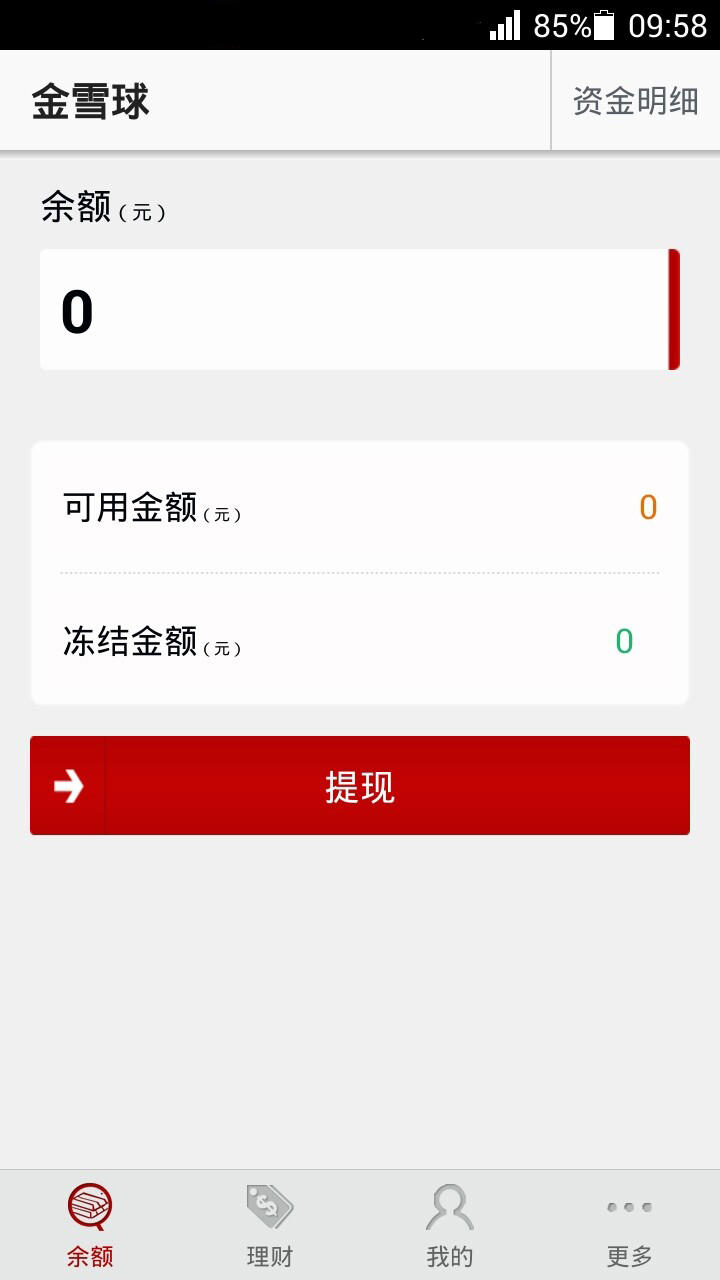Select the 余额 tab
This screenshot has height=1280, width=720.
[90, 1225]
